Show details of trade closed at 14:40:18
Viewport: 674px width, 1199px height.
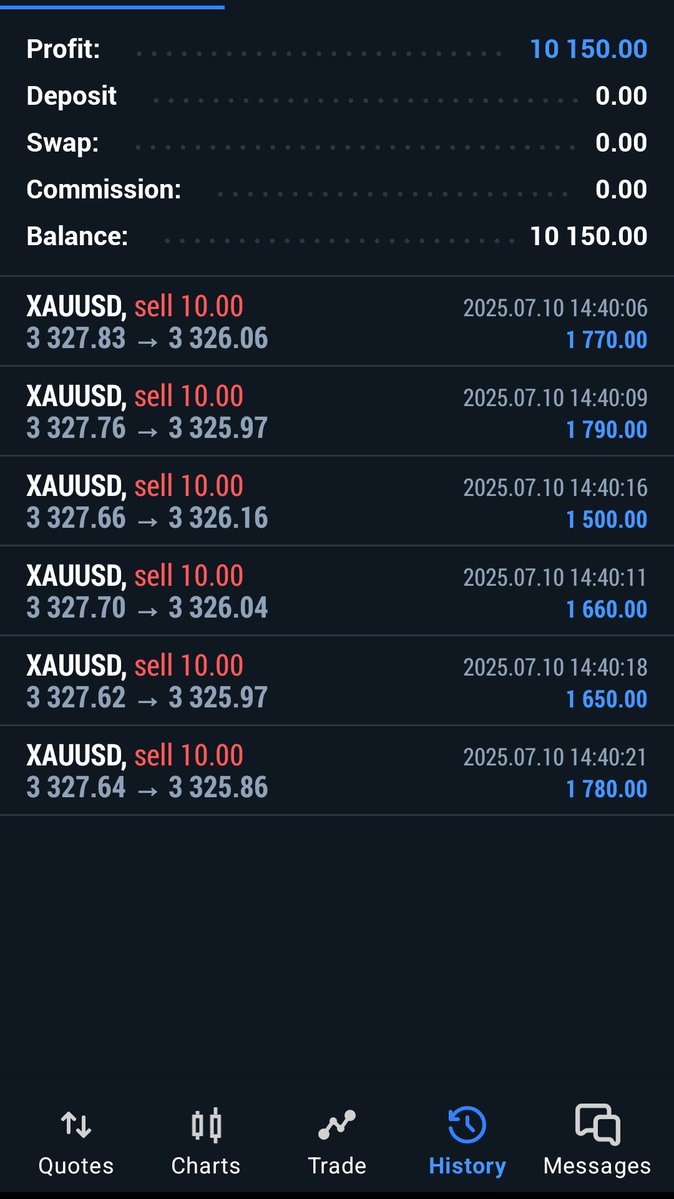tap(337, 681)
